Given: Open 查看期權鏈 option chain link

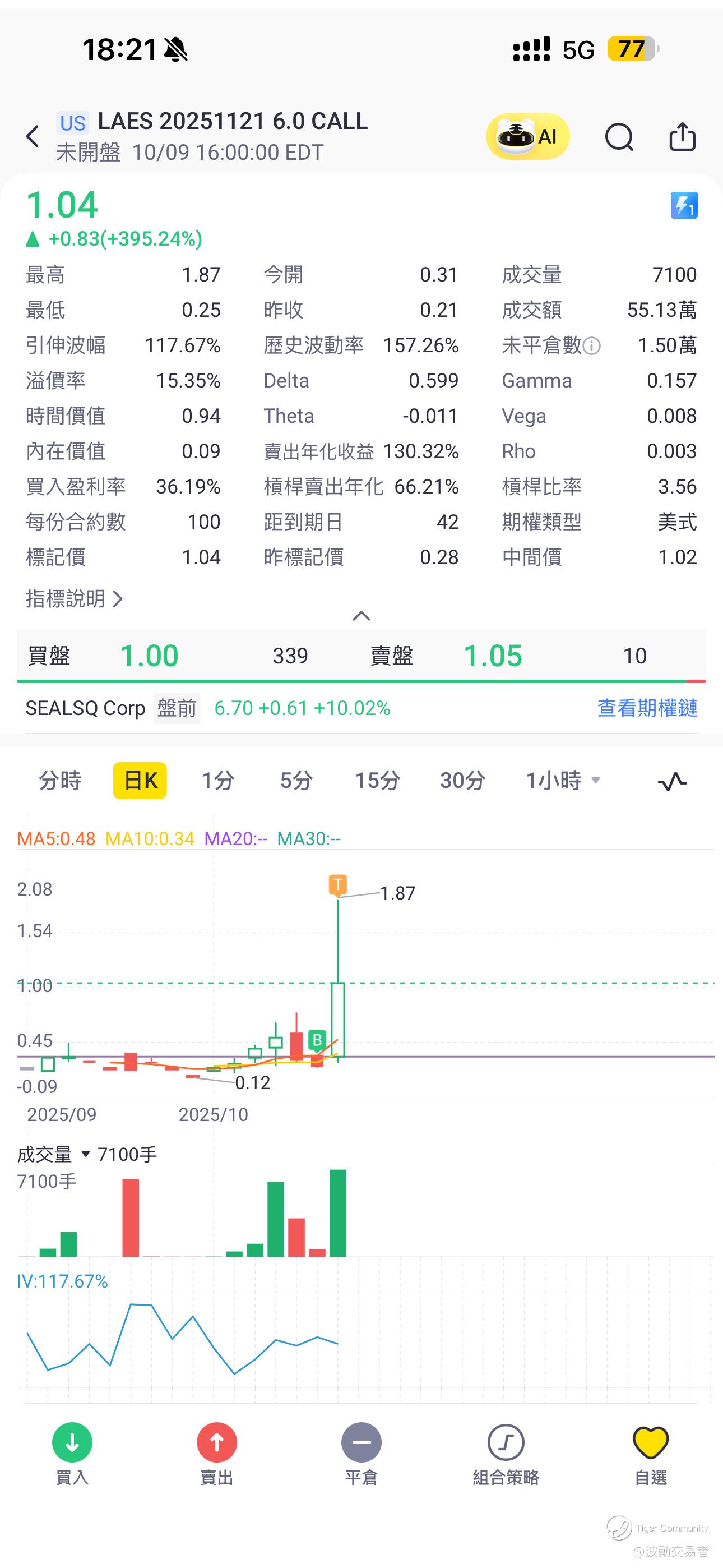Looking at the screenshot, I should (647, 708).
